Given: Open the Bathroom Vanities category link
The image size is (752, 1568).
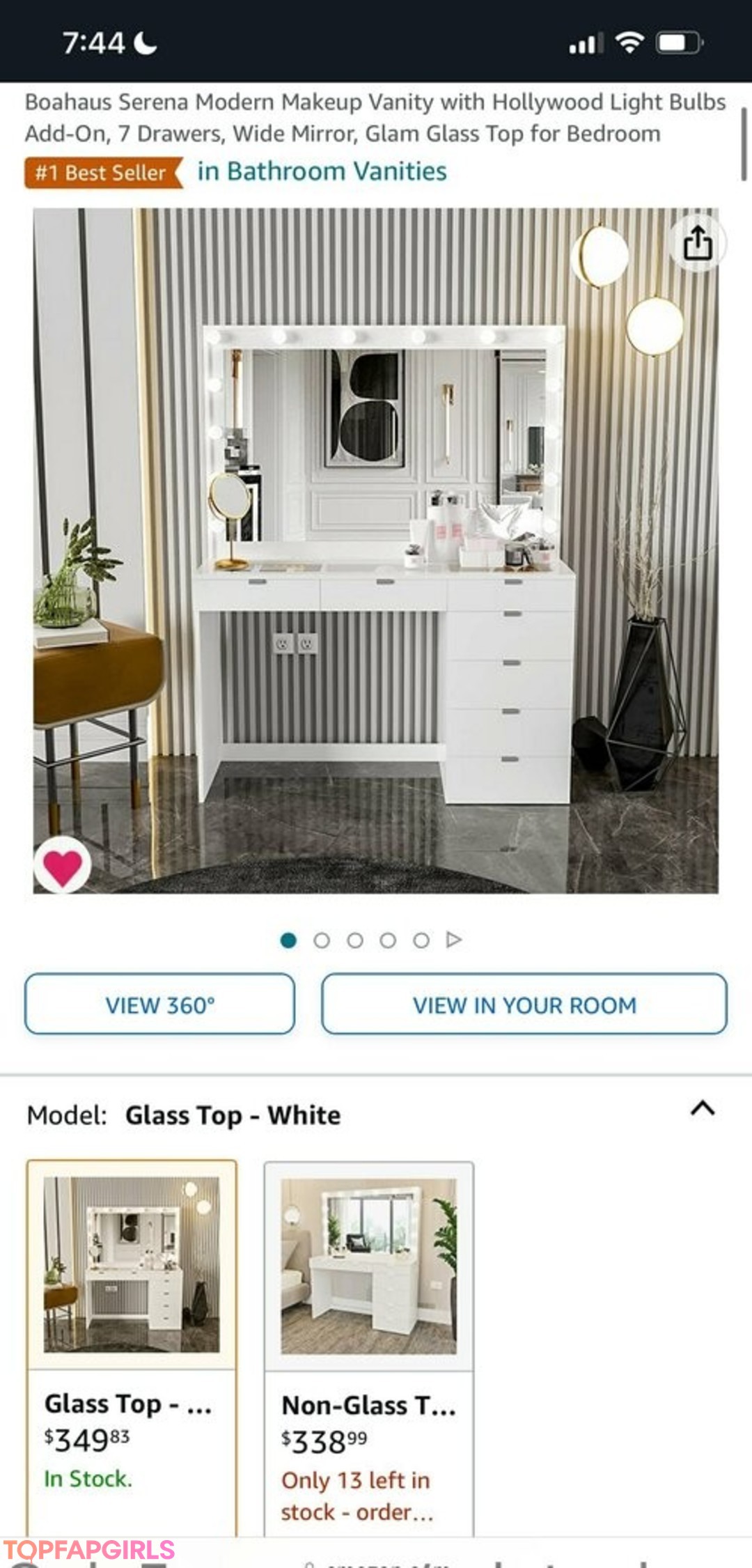Looking at the screenshot, I should pos(322,171).
